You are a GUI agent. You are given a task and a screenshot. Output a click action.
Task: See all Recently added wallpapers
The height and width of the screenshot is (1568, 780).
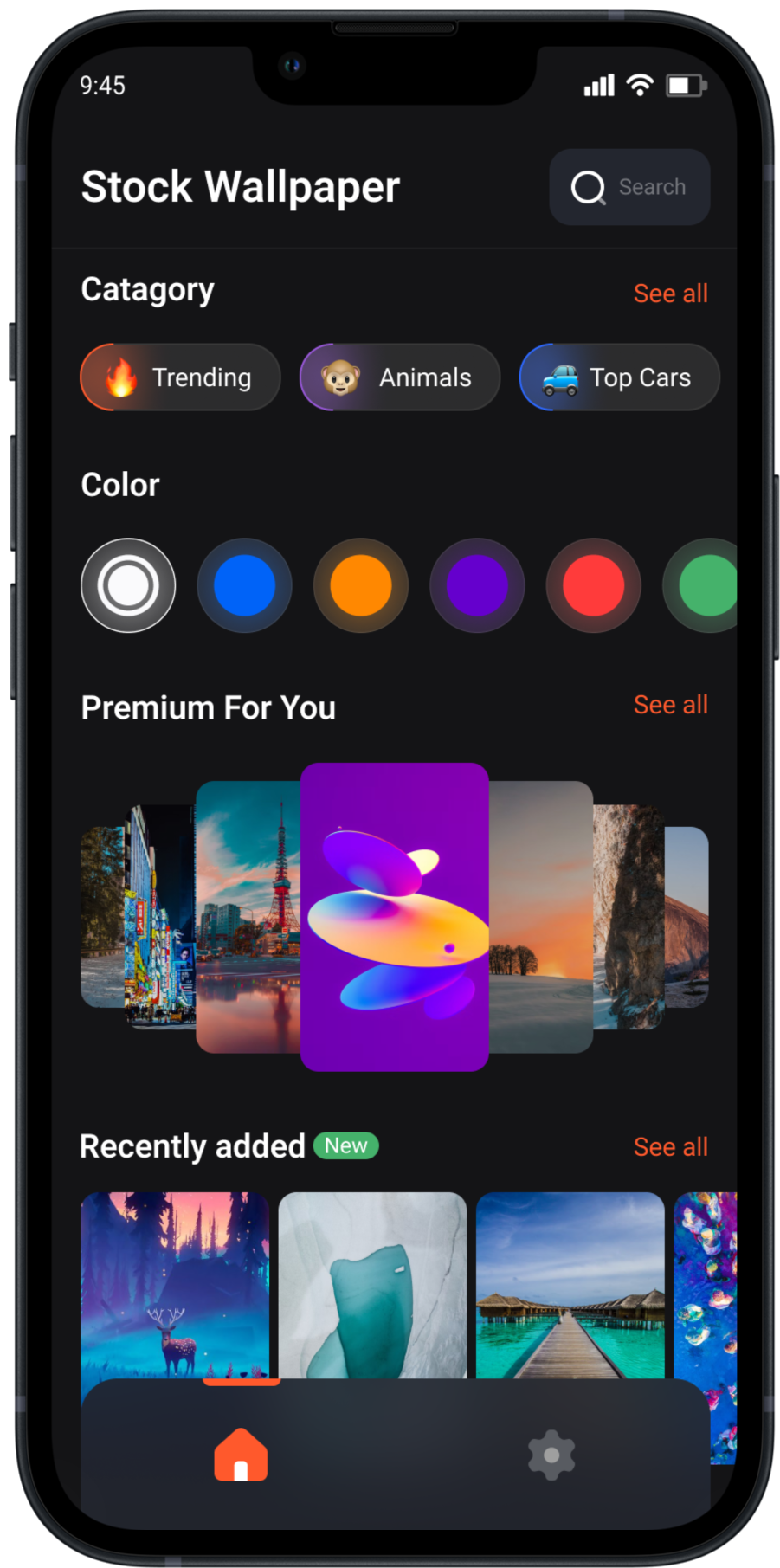click(670, 1146)
